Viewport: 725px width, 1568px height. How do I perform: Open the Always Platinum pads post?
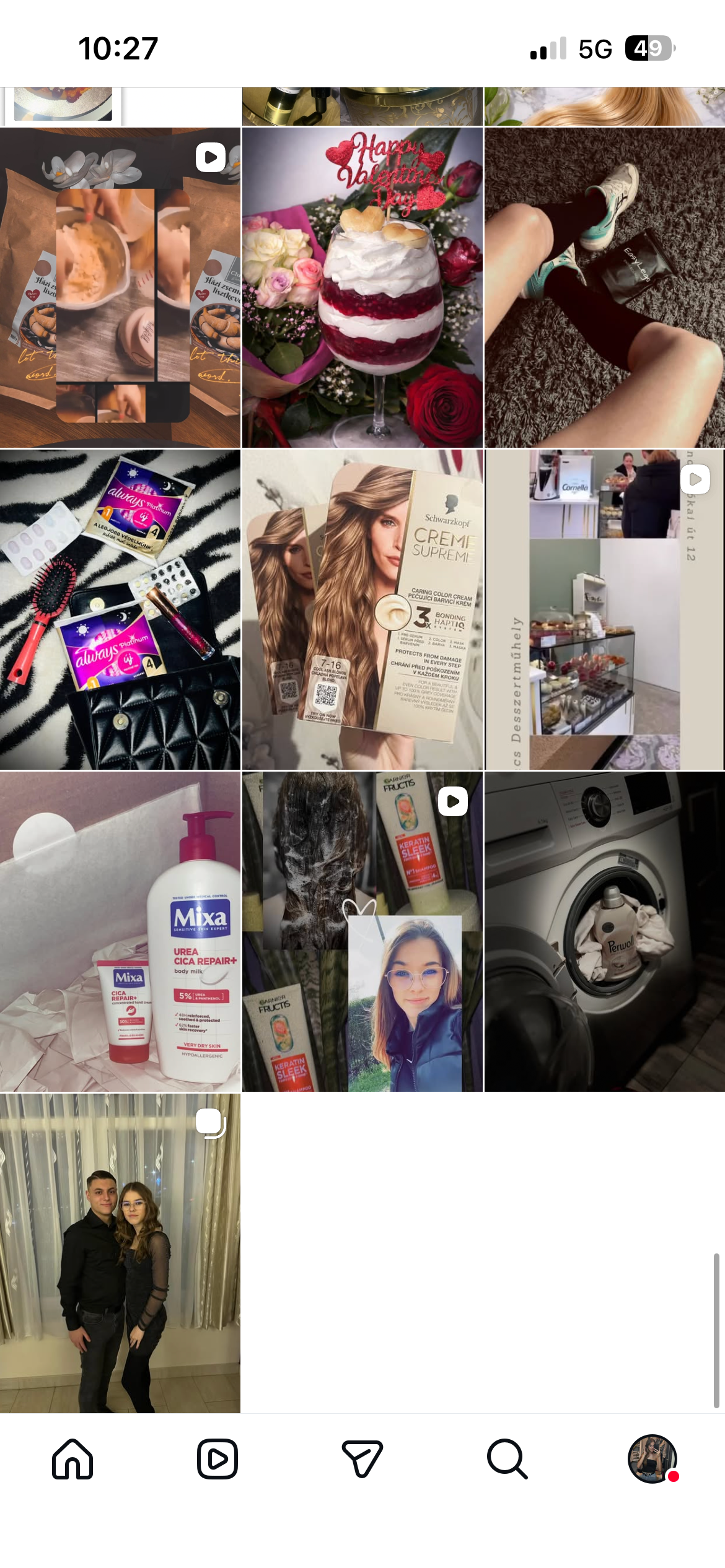[120, 609]
